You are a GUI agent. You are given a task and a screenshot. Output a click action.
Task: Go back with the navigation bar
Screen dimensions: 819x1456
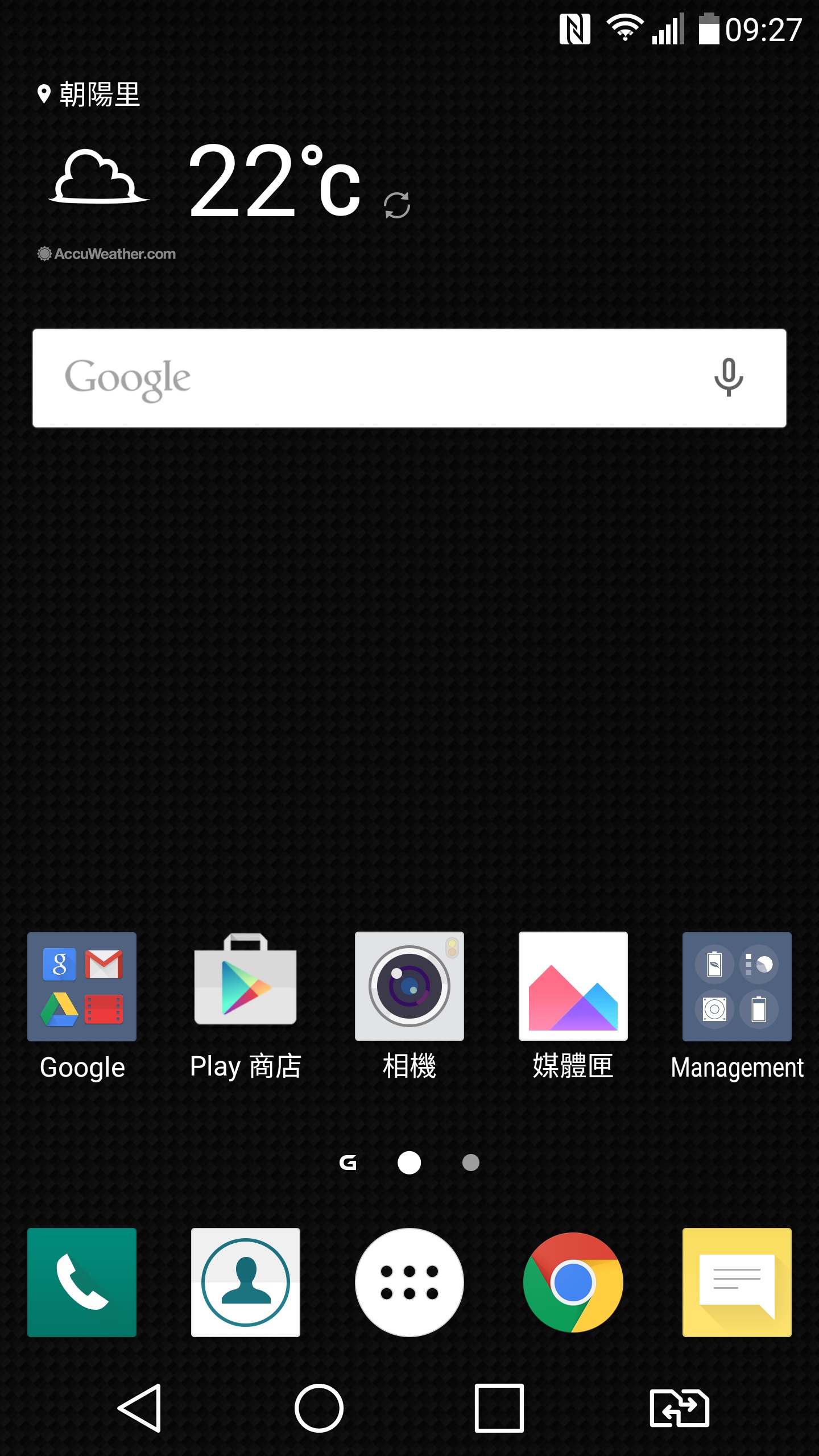tap(140, 1408)
